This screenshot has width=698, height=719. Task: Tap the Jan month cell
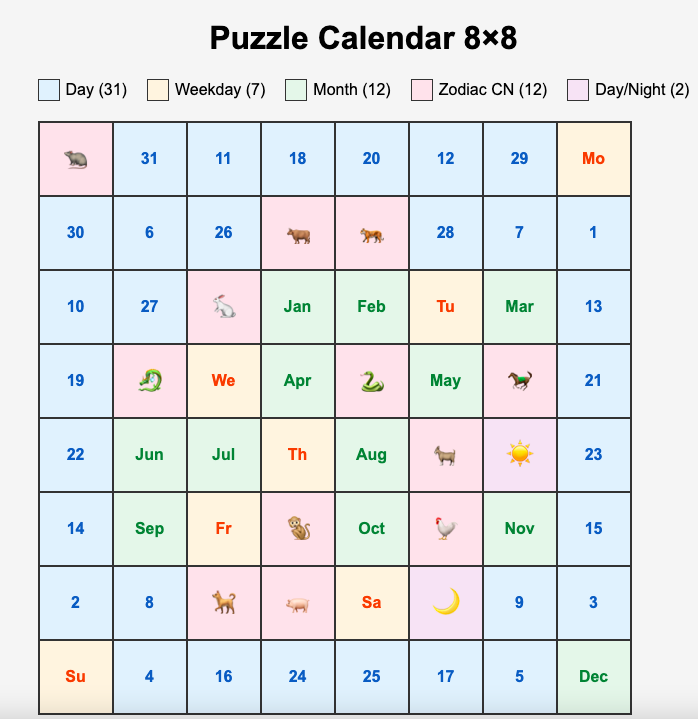(297, 306)
